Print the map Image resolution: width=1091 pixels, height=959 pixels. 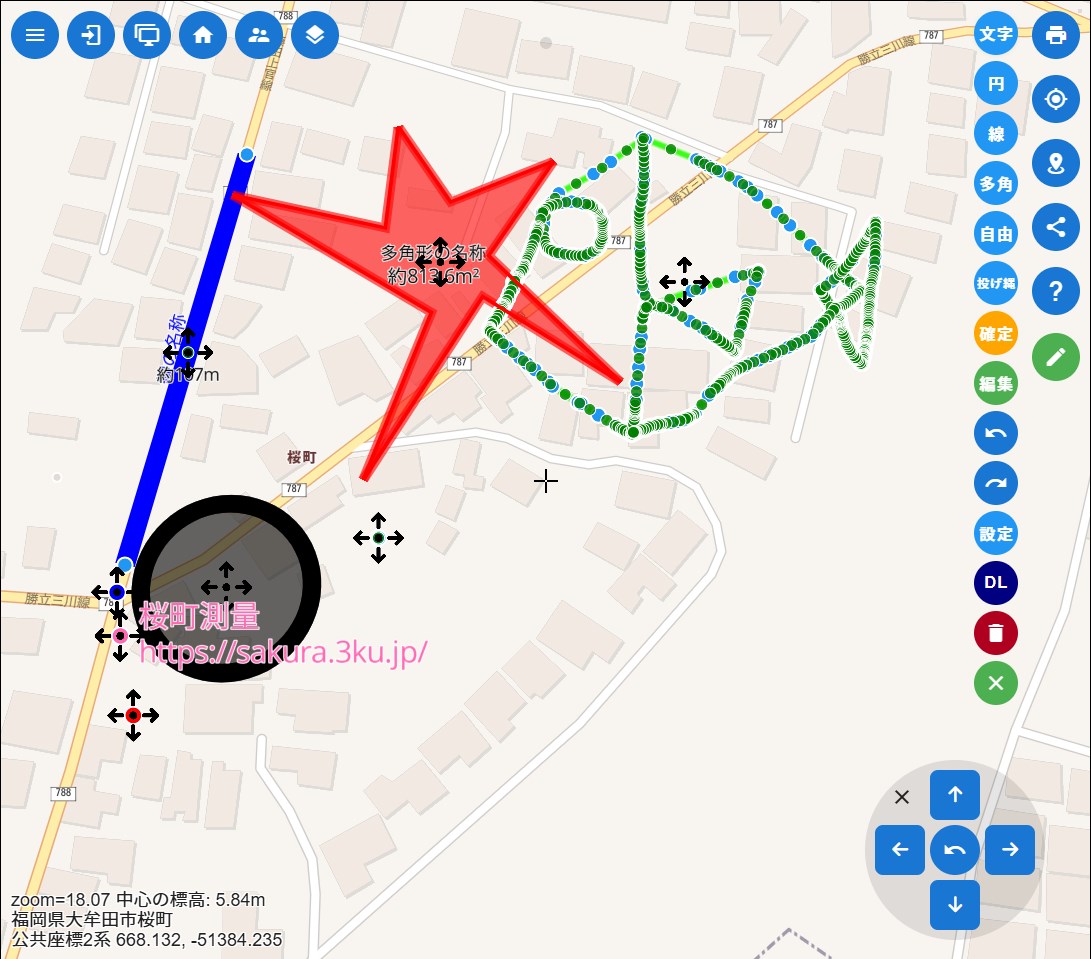[x=1055, y=35]
